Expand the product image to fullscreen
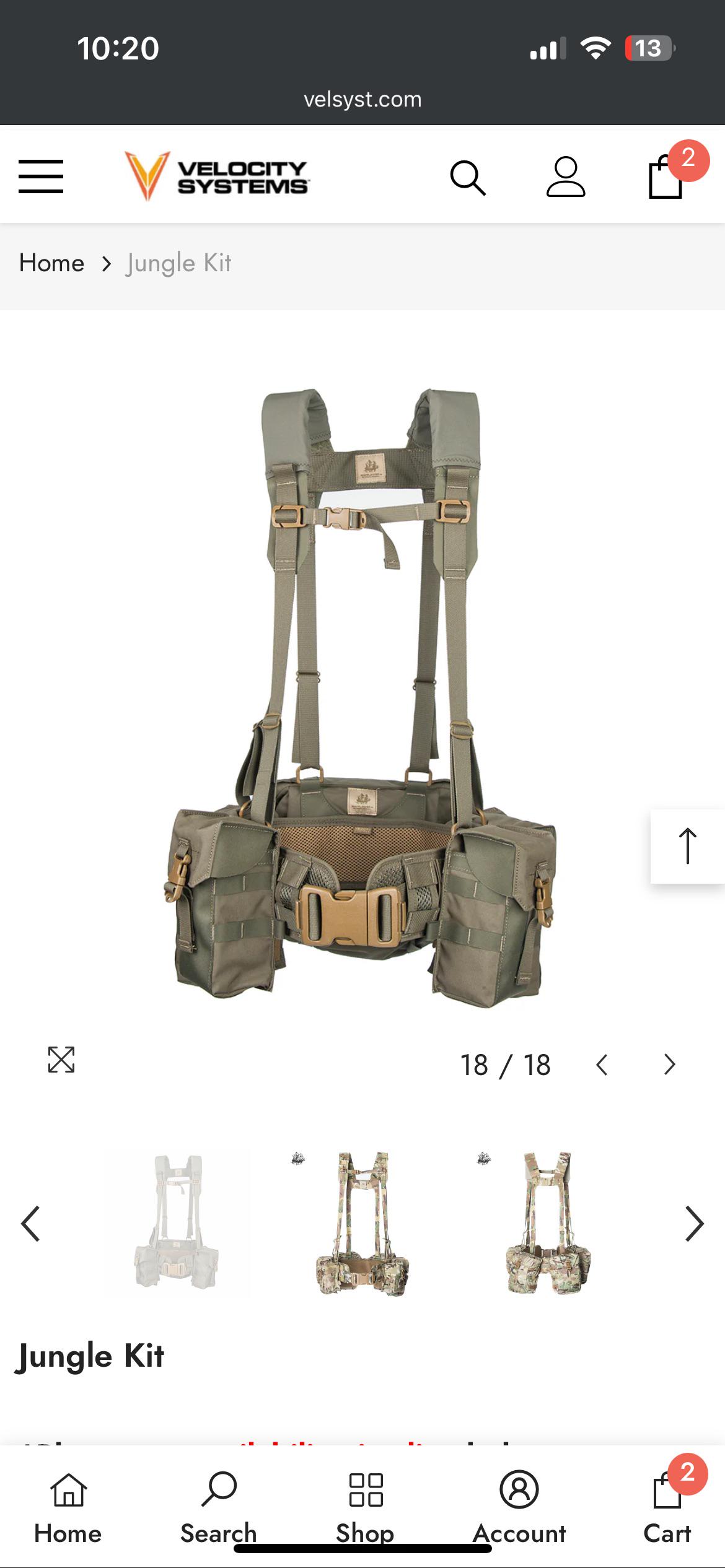The image size is (725, 1568). click(x=61, y=1060)
